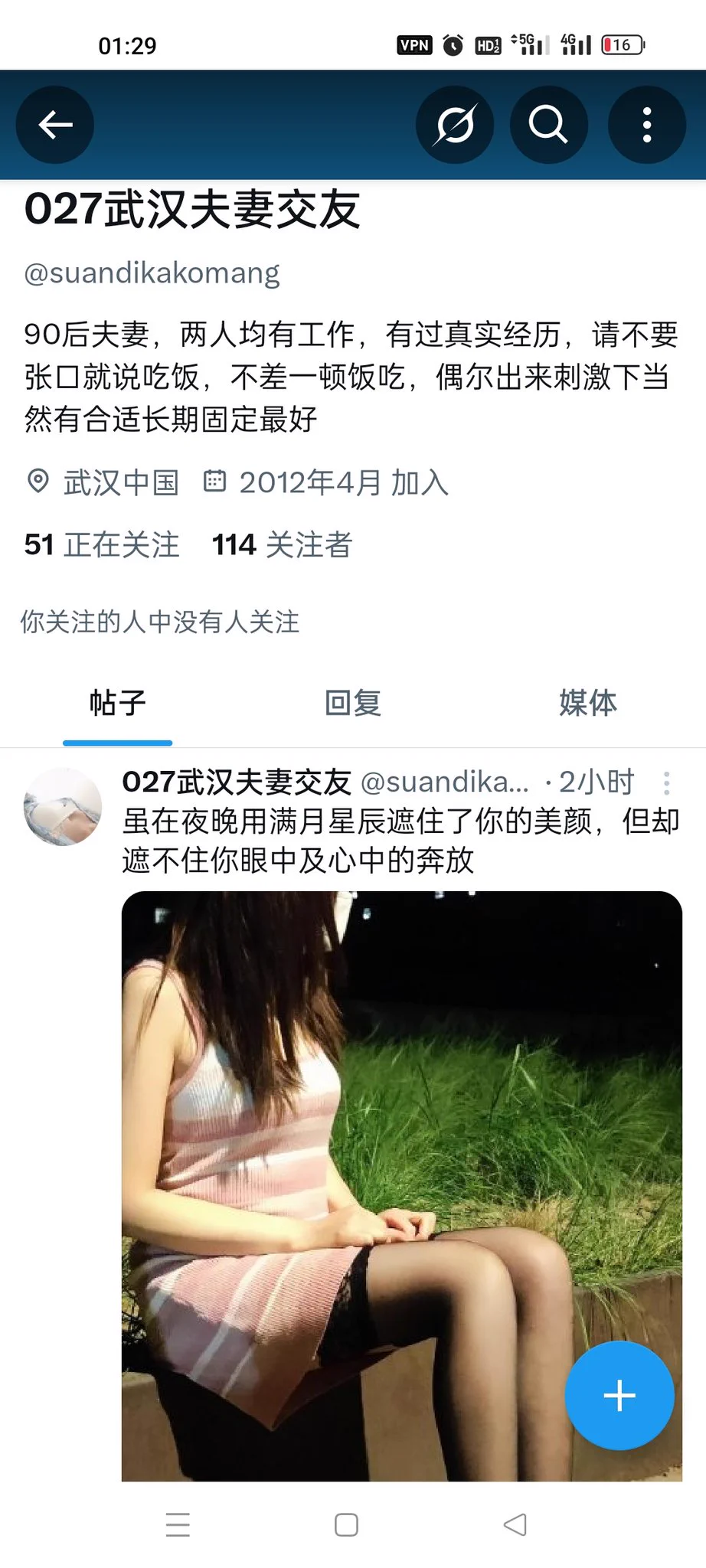Viewport: 706px width, 1568px height.
Task: Open the 关注者 followers list
Action: point(282,545)
